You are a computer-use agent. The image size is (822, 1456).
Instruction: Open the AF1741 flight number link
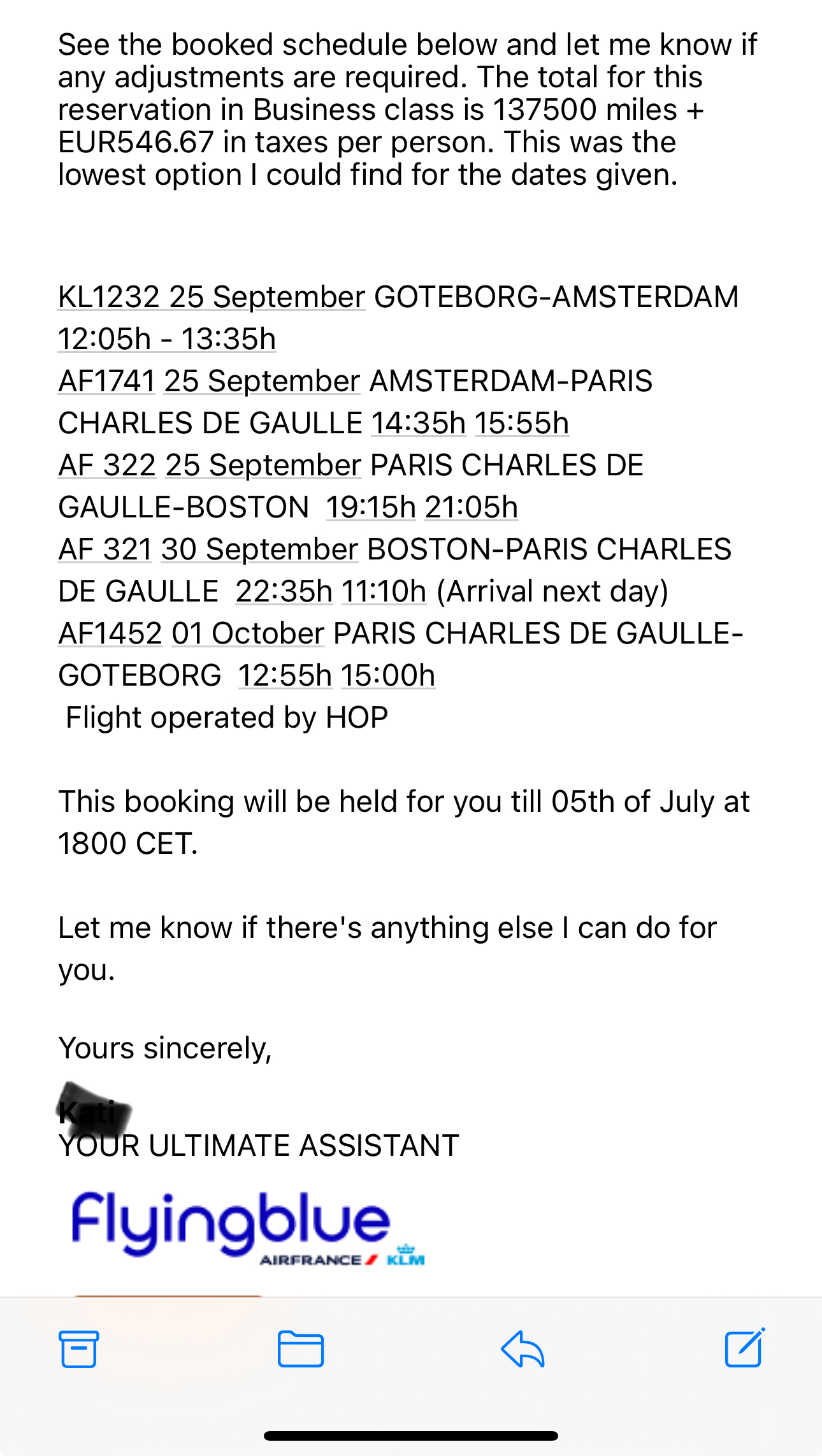pyautogui.click(x=107, y=381)
